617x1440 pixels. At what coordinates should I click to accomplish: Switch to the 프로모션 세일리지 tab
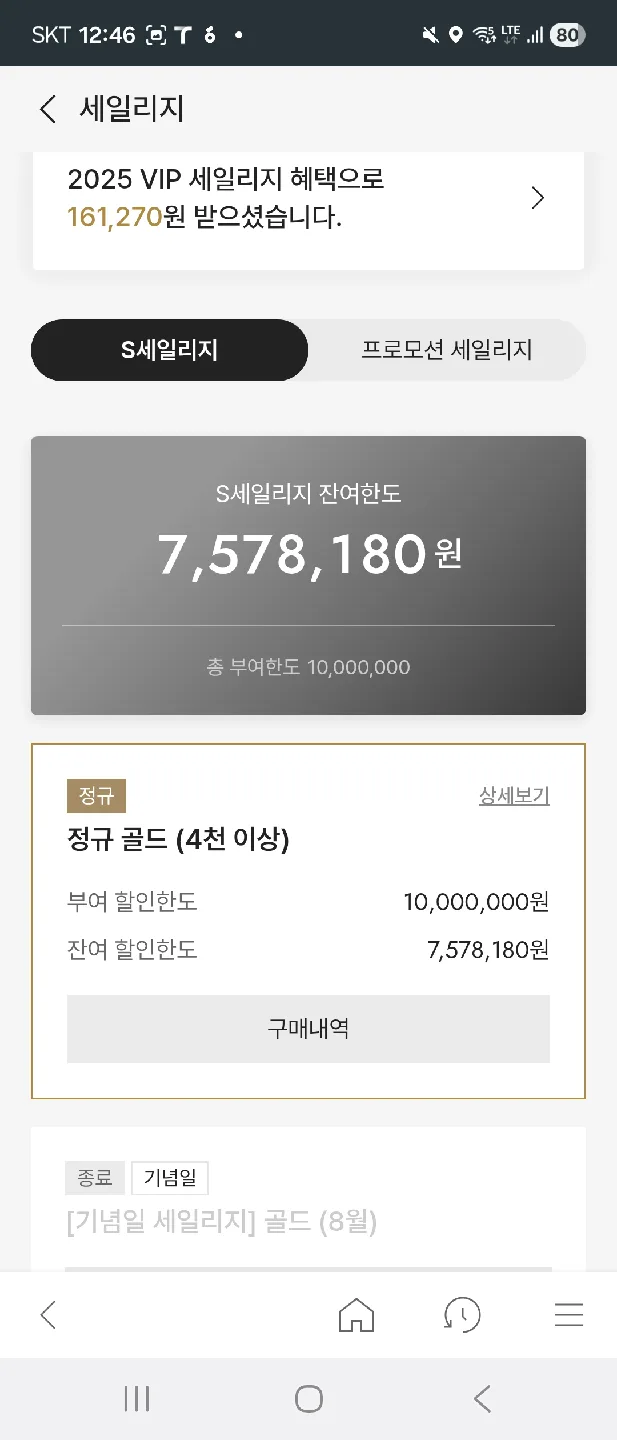tap(446, 350)
